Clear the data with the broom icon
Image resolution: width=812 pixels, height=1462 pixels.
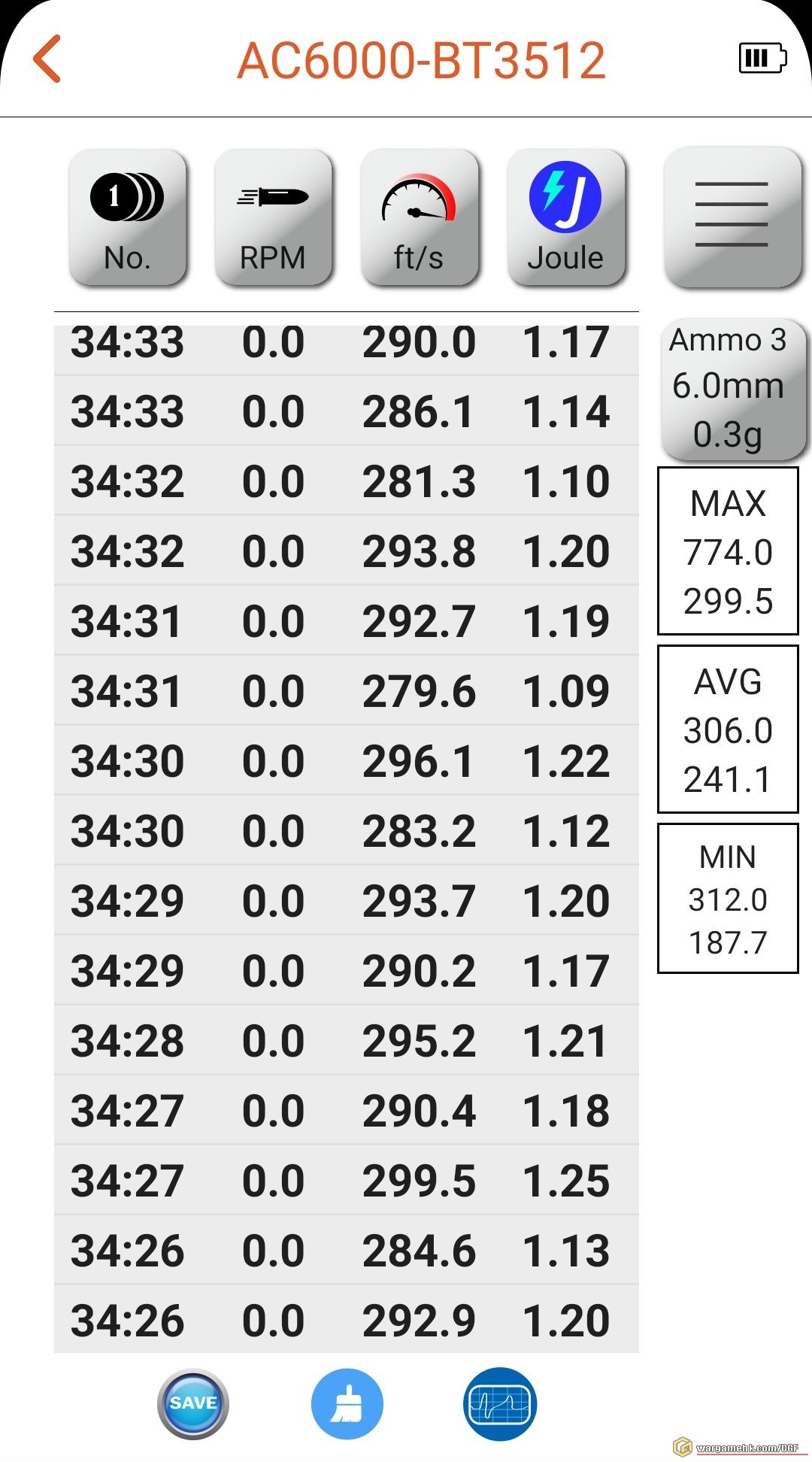tap(347, 1403)
